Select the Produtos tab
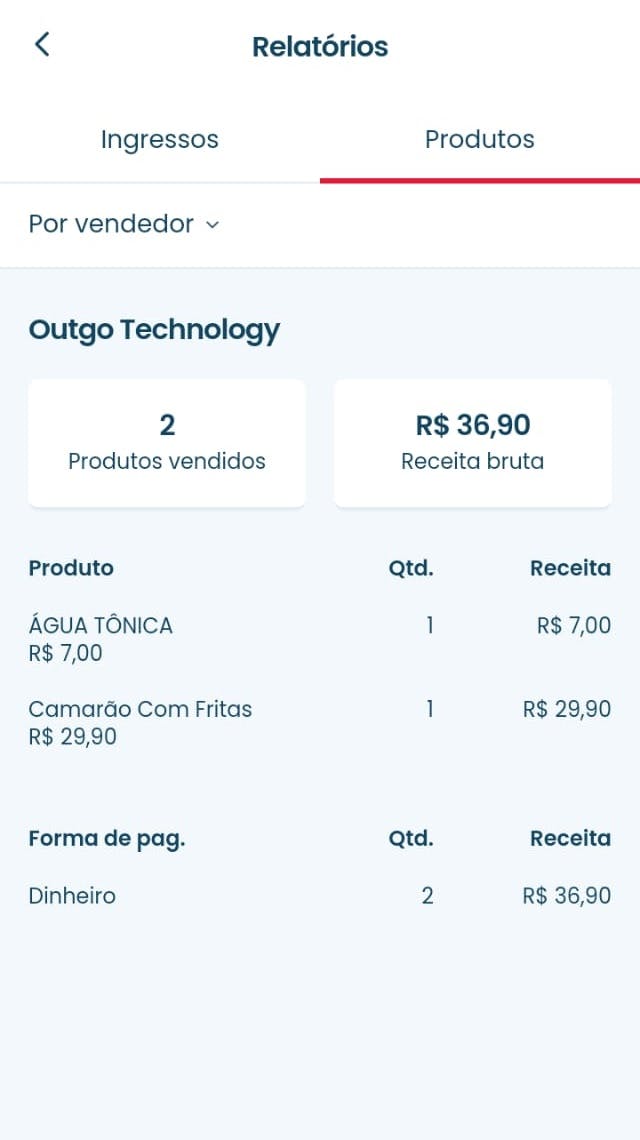 click(x=480, y=140)
